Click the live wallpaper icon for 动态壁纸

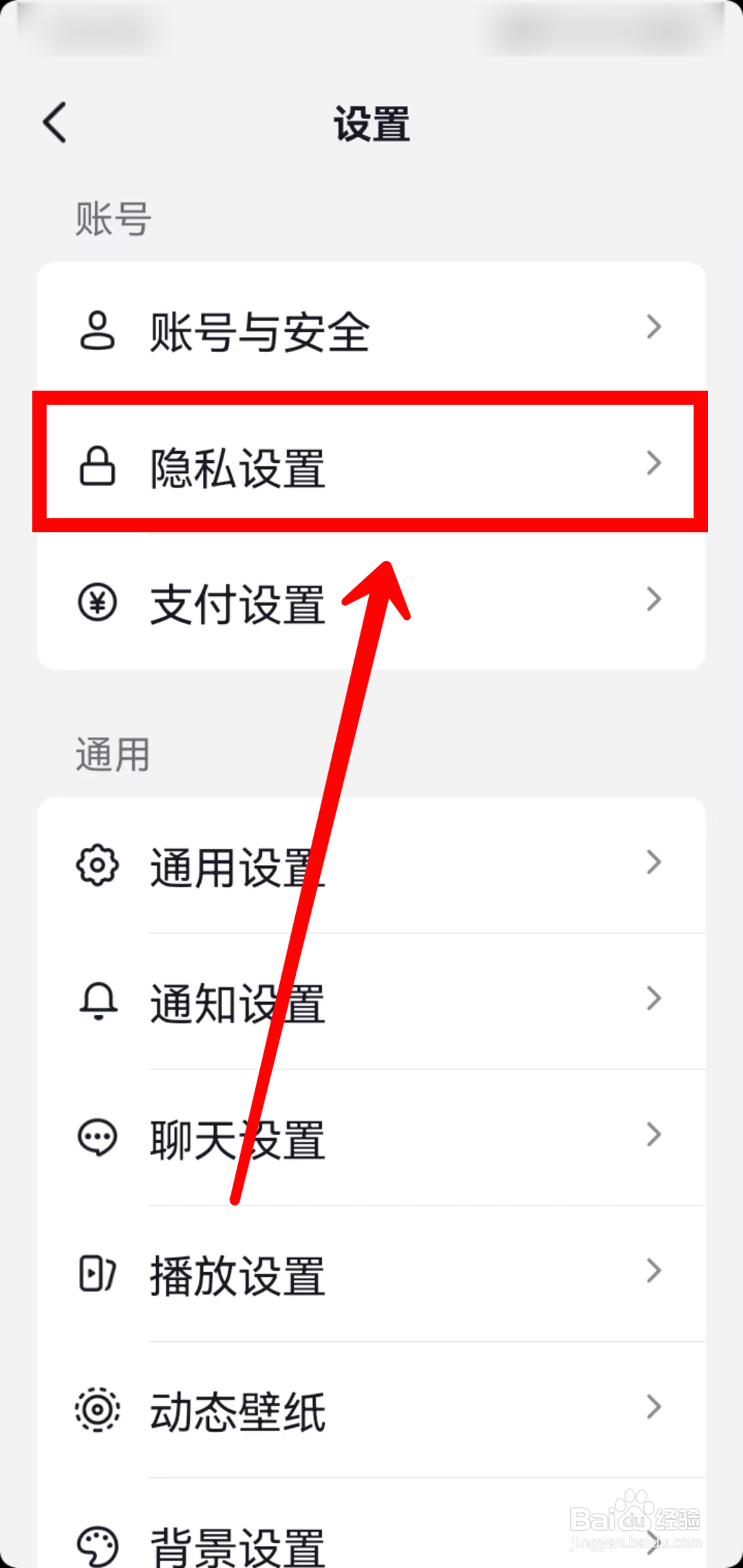tap(98, 1408)
